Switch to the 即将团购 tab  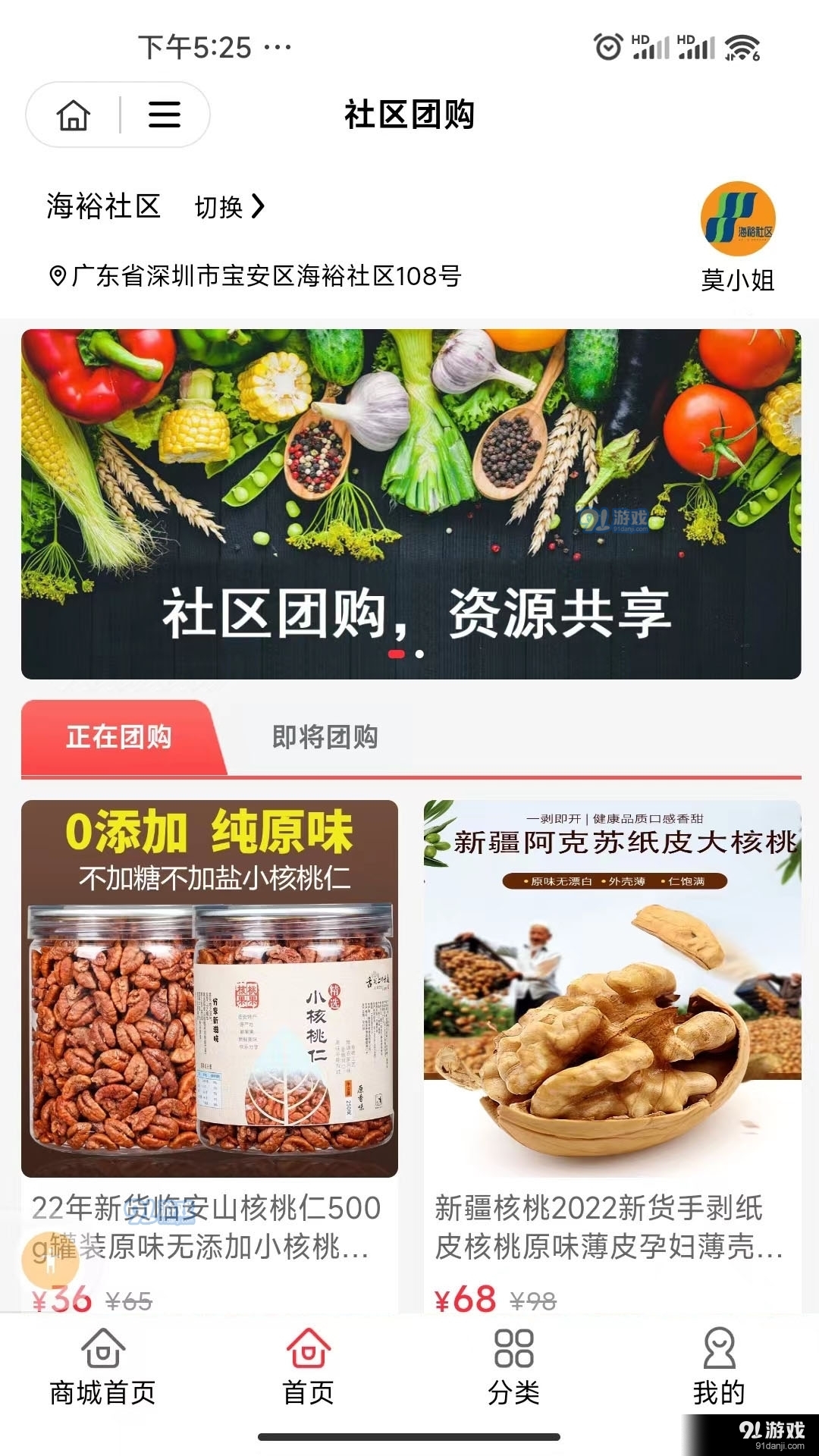tap(326, 736)
